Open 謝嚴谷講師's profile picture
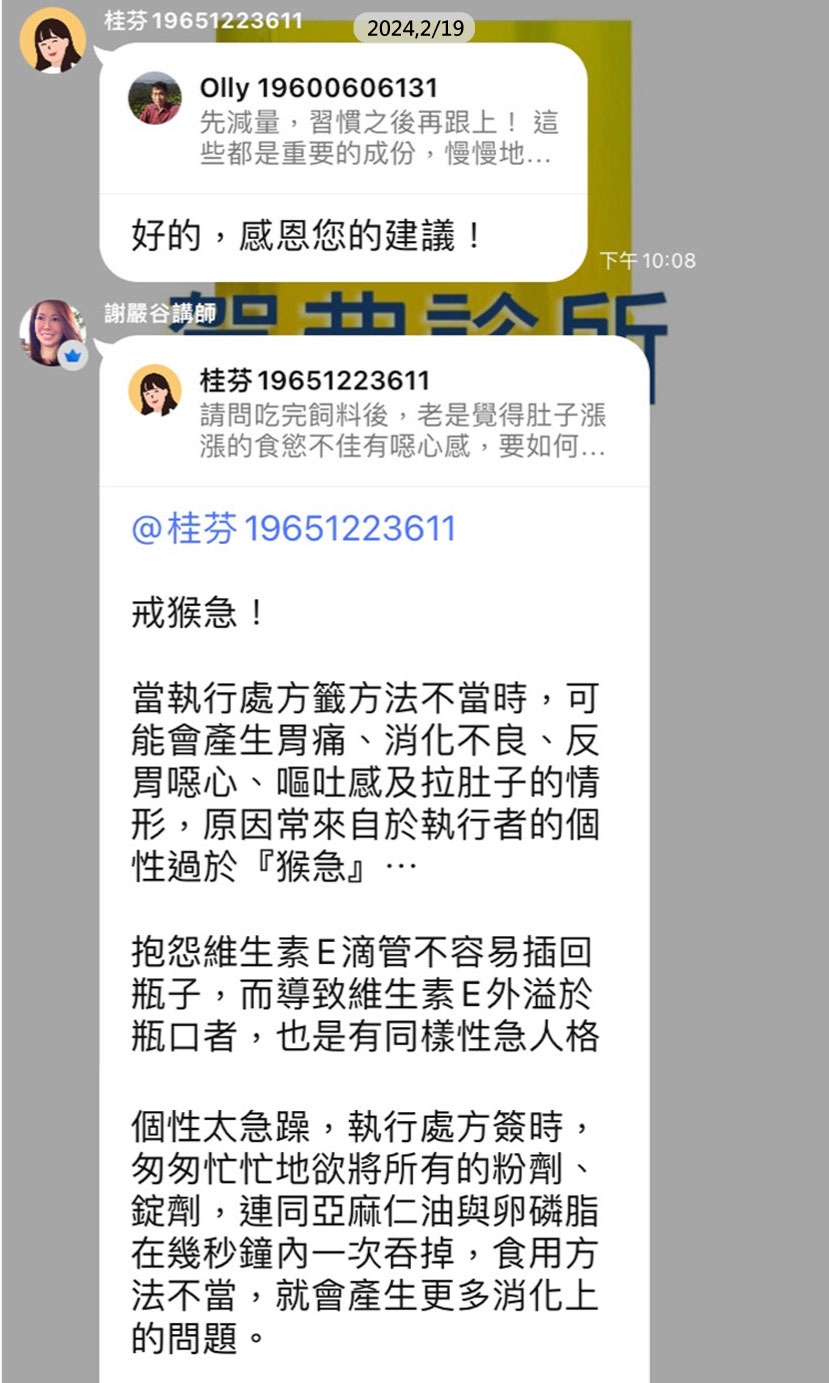 52,332
